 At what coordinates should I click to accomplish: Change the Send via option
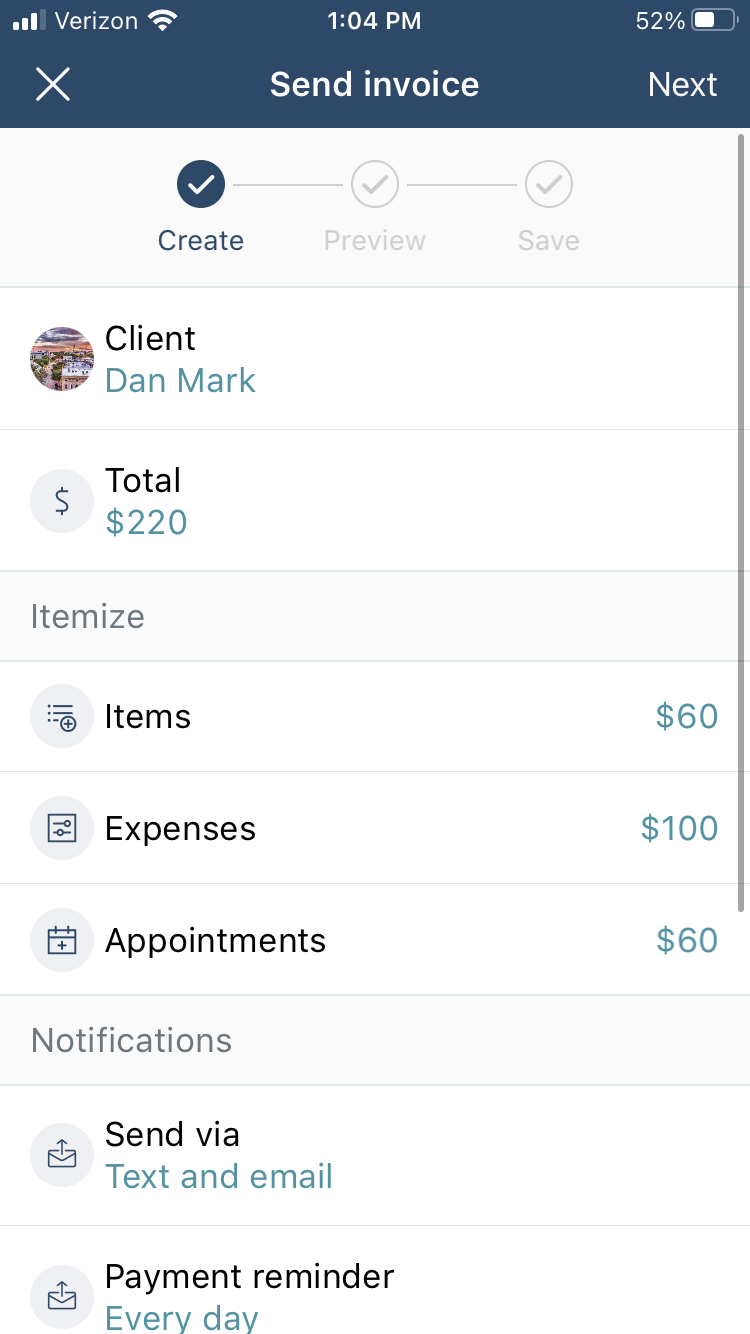click(x=375, y=1155)
